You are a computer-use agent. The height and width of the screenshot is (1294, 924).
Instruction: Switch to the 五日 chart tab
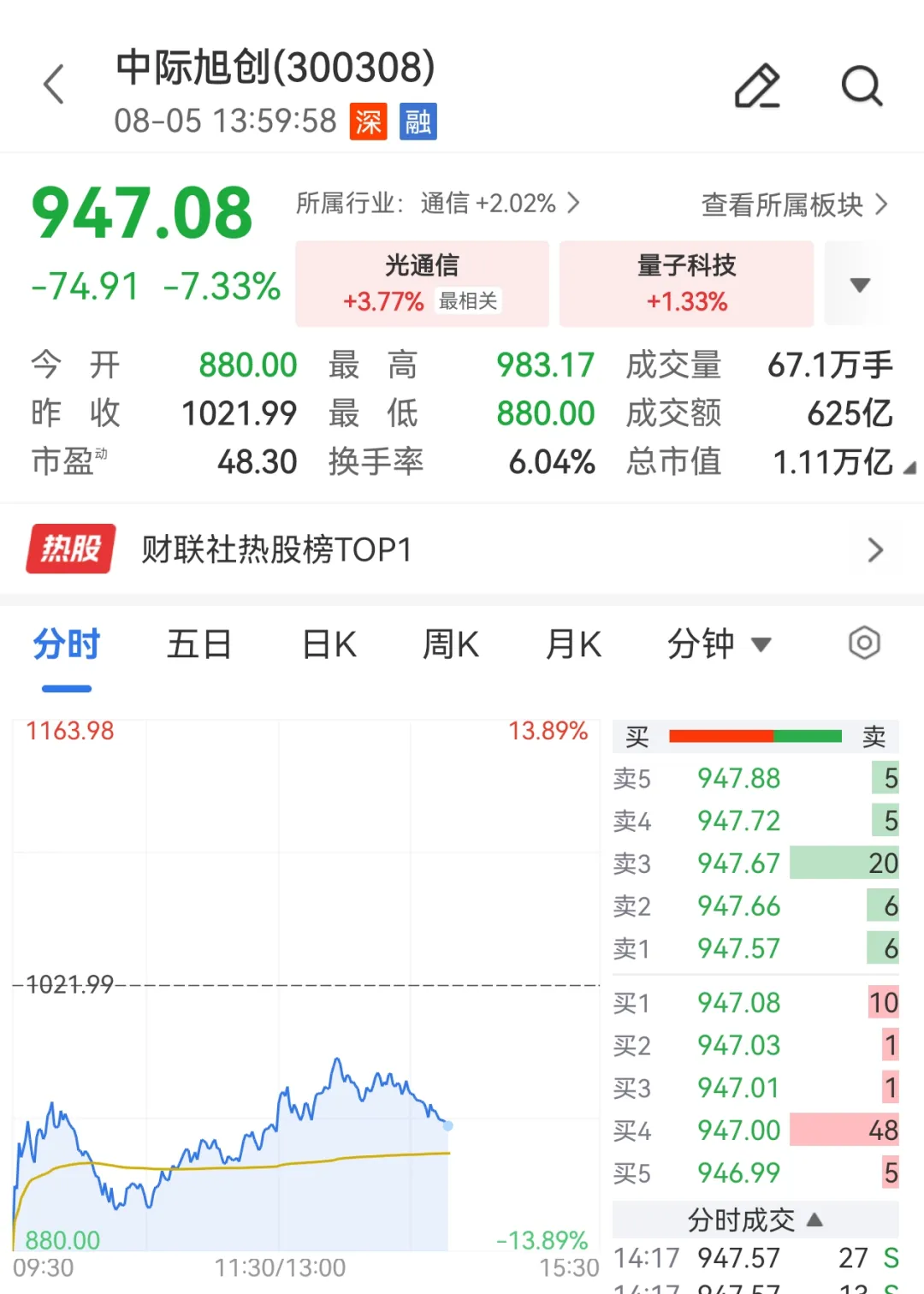tap(199, 644)
